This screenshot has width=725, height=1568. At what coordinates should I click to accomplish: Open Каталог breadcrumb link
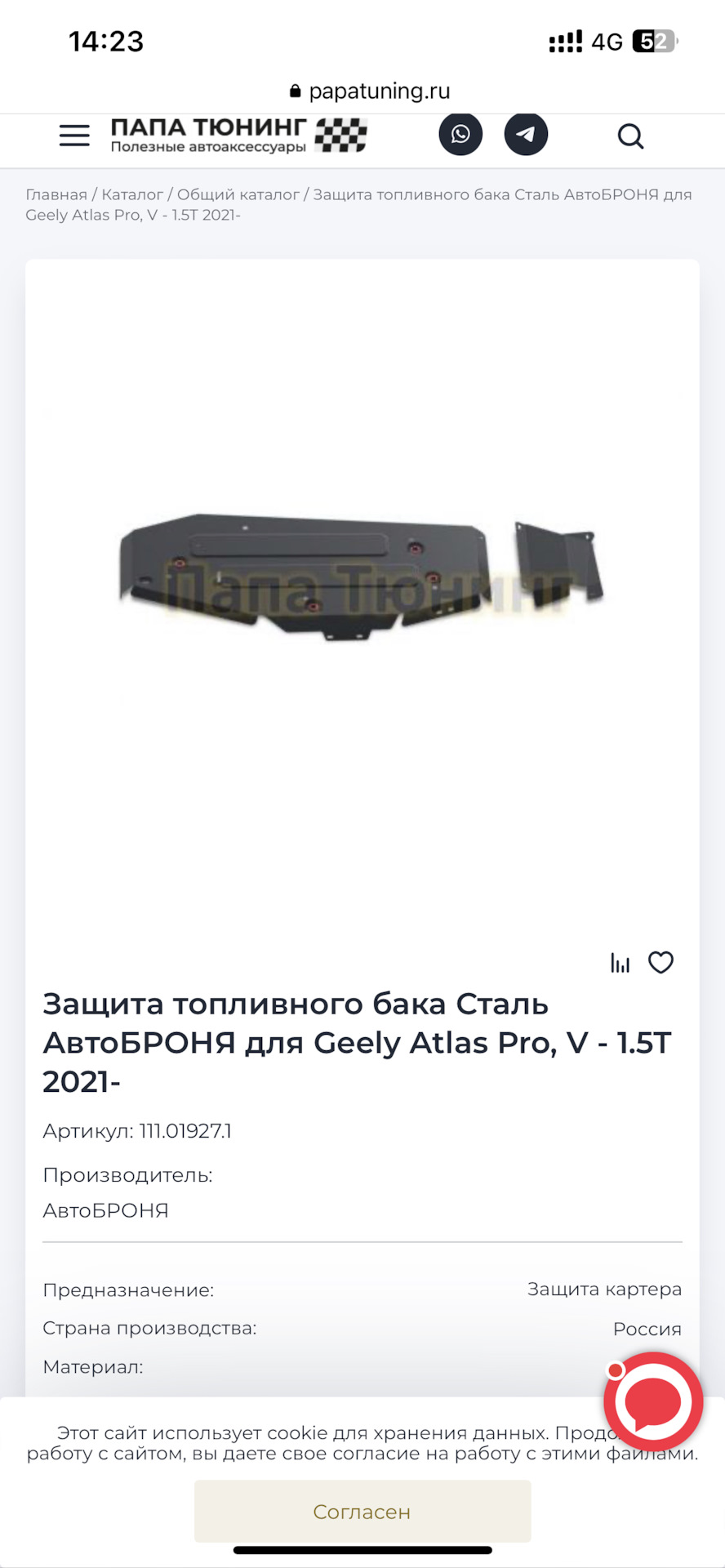click(132, 194)
